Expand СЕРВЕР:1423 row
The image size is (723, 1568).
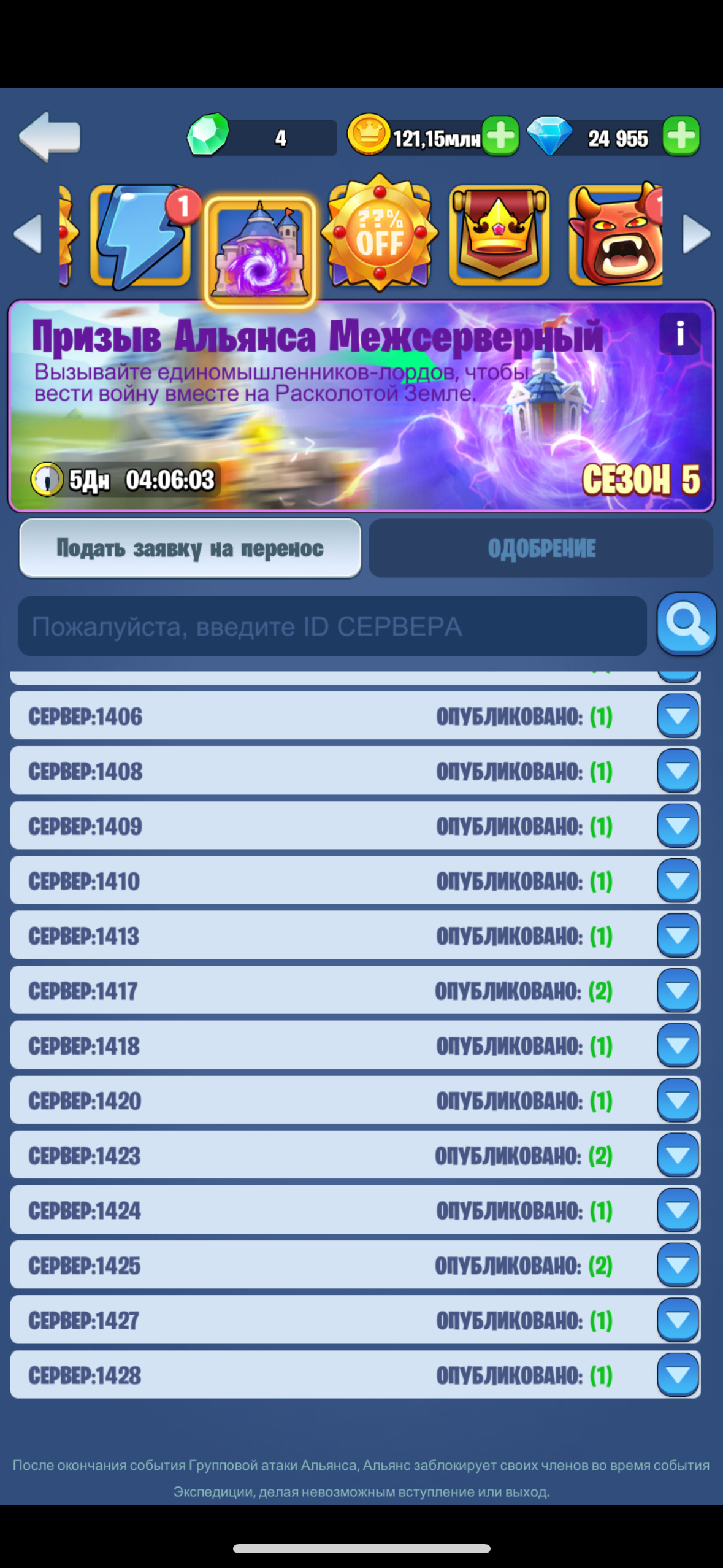click(678, 1156)
